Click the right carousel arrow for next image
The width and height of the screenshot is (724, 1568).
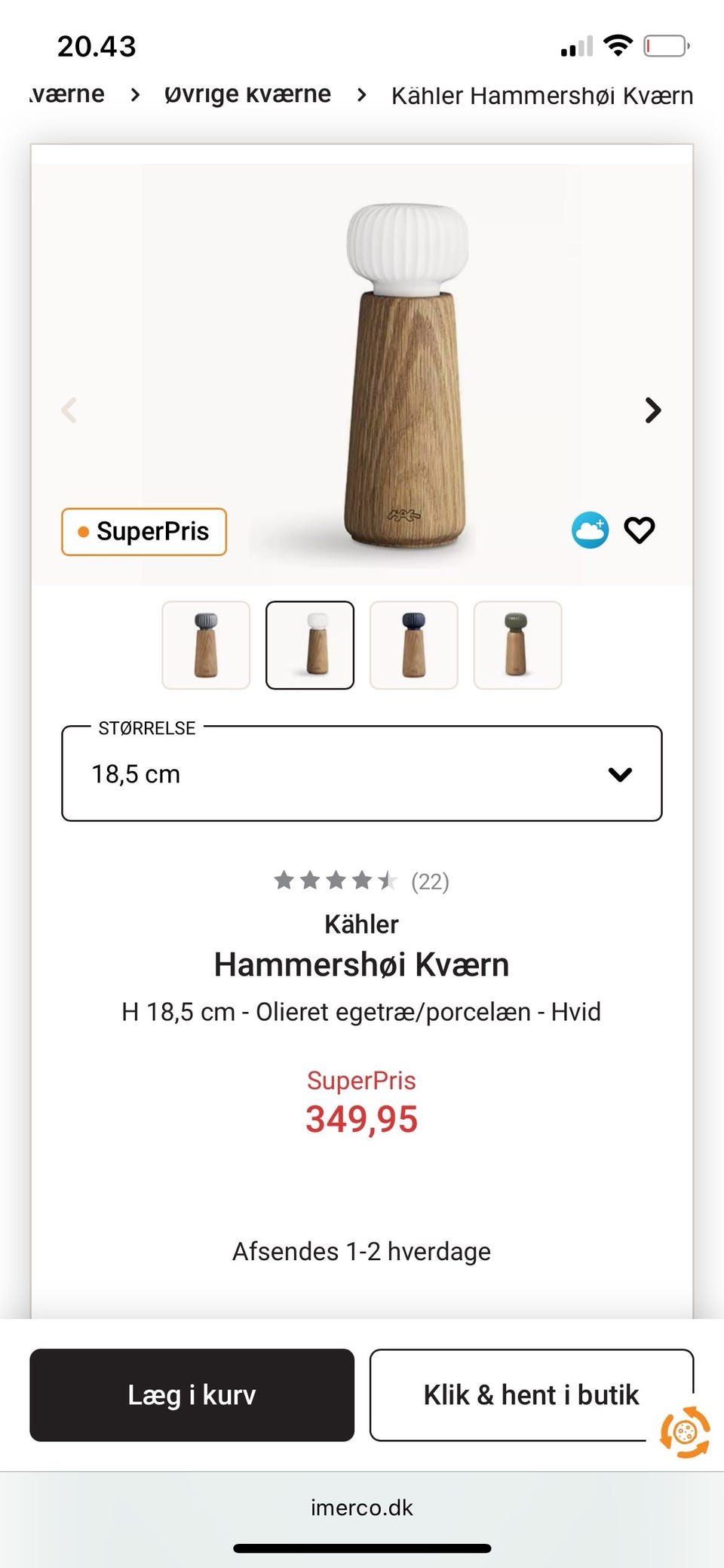tap(652, 410)
